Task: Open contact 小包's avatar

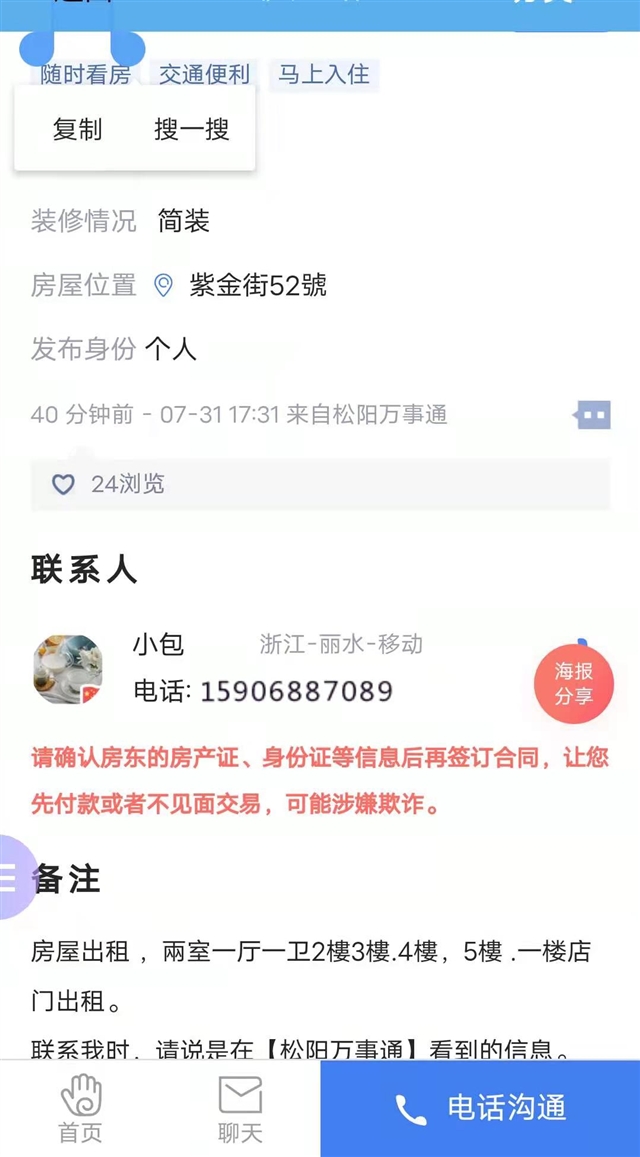Action: 68,668
